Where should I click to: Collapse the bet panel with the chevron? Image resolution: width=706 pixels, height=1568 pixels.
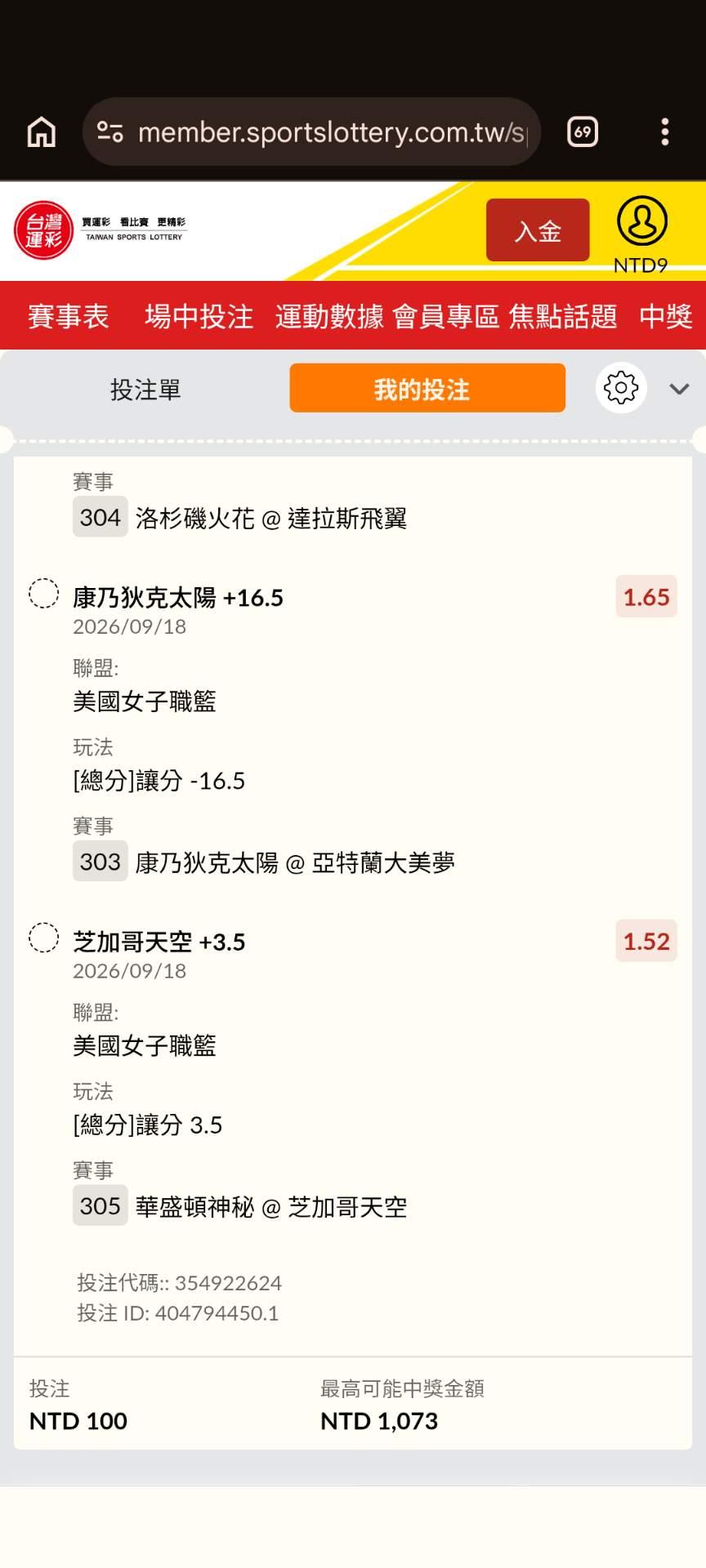(679, 389)
